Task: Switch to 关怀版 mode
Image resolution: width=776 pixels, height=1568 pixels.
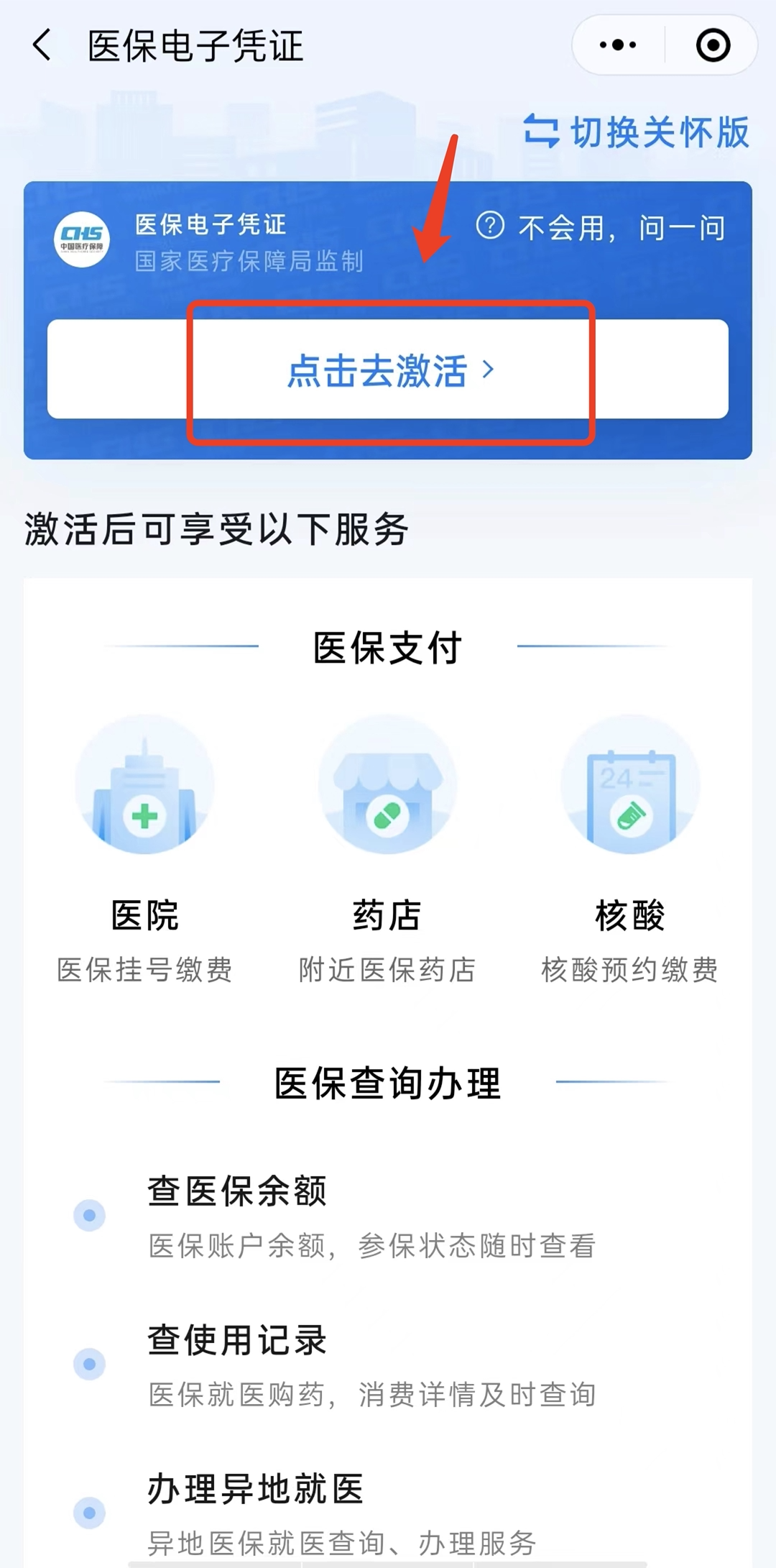Action: (637, 132)
